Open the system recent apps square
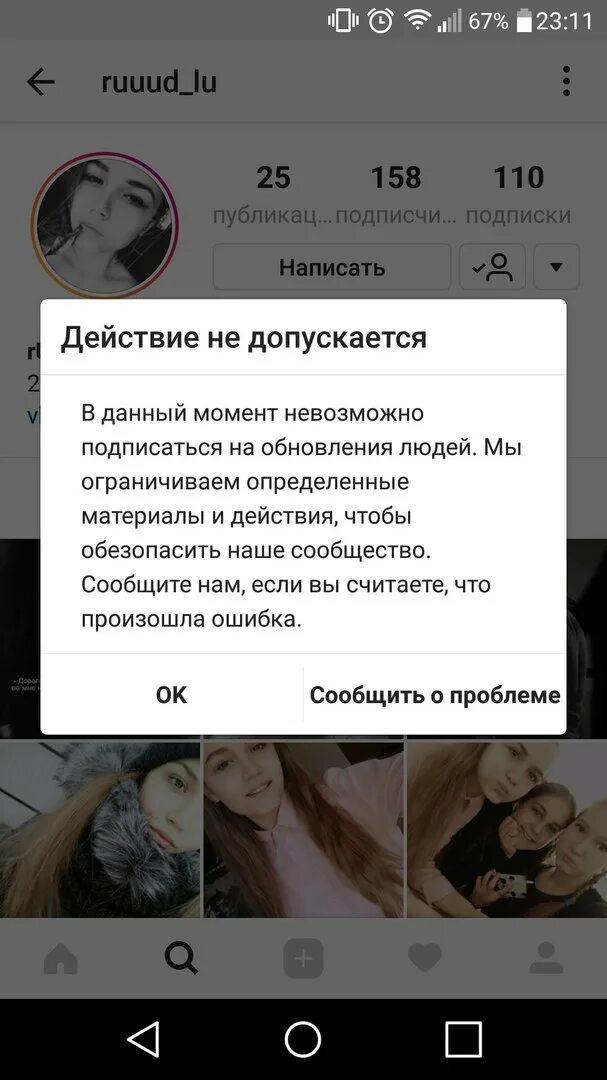The height and width of the screenshot is (1080, 607). (x=463, y=1039)
